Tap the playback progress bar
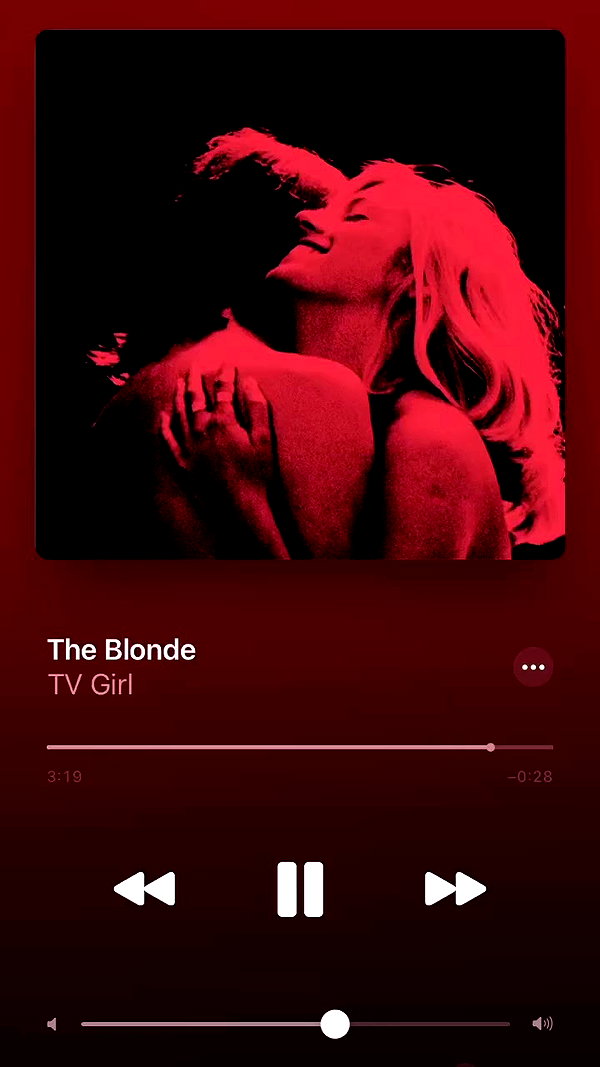Viewport: 600px width, 1067px height. 300,747
